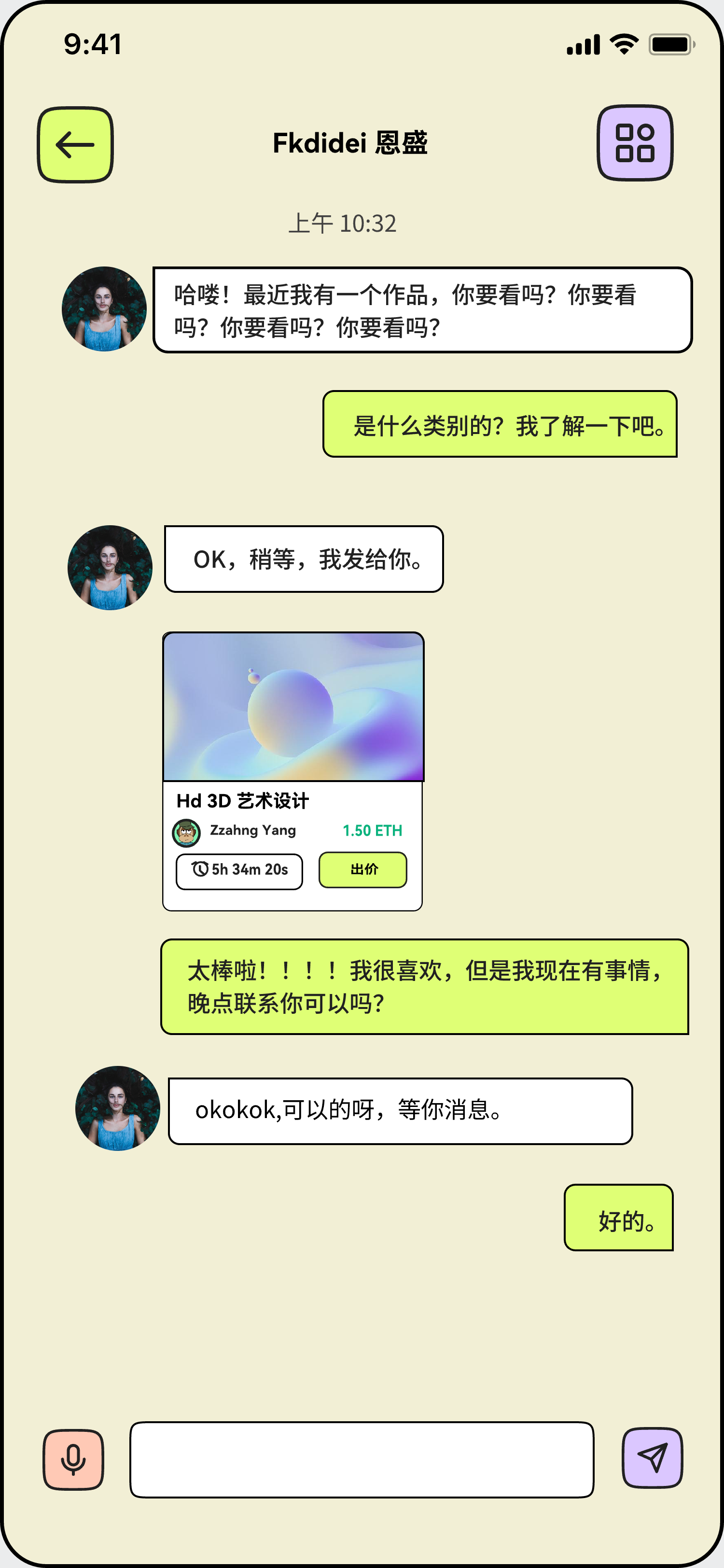Tap the microphone voice input button
This screenshot has width=724, height=1568.
[x=73, y=1460]
